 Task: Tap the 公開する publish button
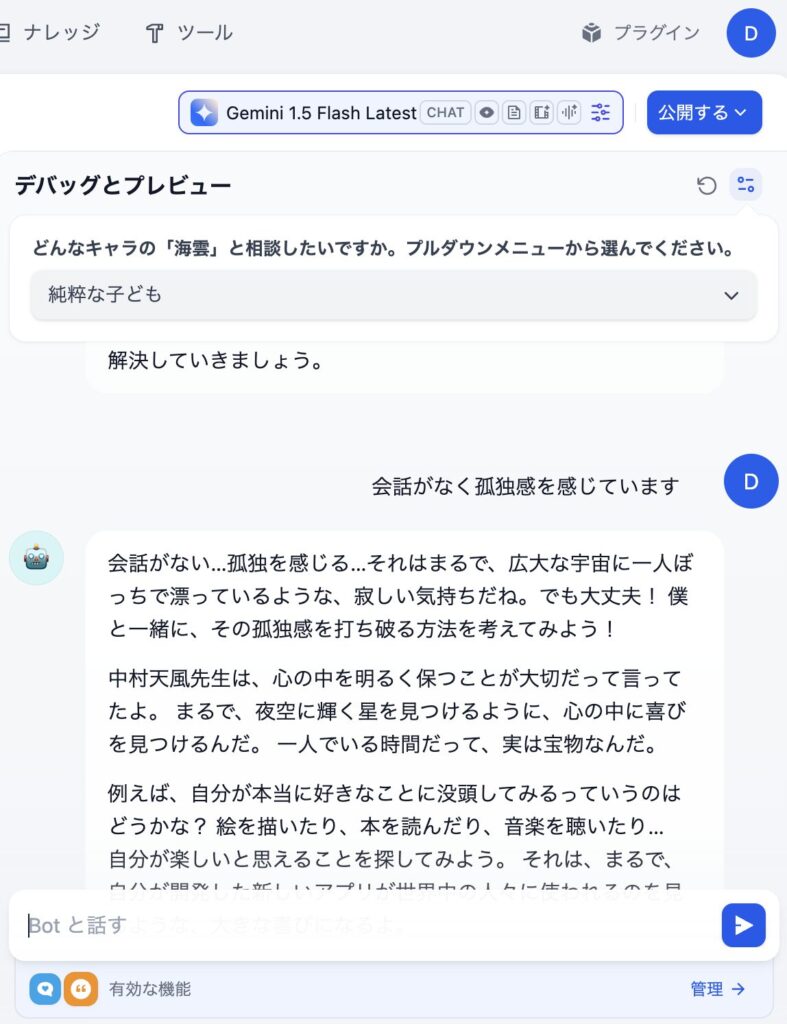[x=703, y=113]
